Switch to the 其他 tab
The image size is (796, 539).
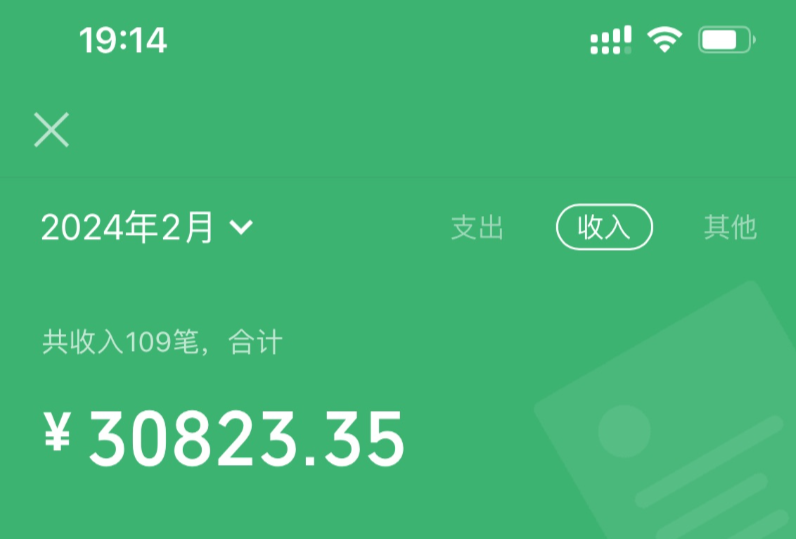coord(730,228)
